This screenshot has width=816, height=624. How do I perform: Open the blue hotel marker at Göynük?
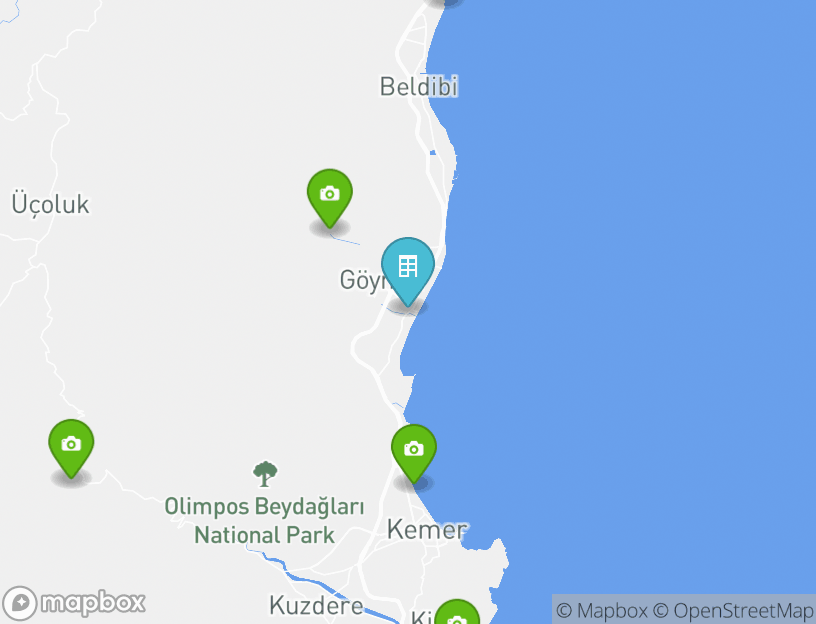[408, 267]
